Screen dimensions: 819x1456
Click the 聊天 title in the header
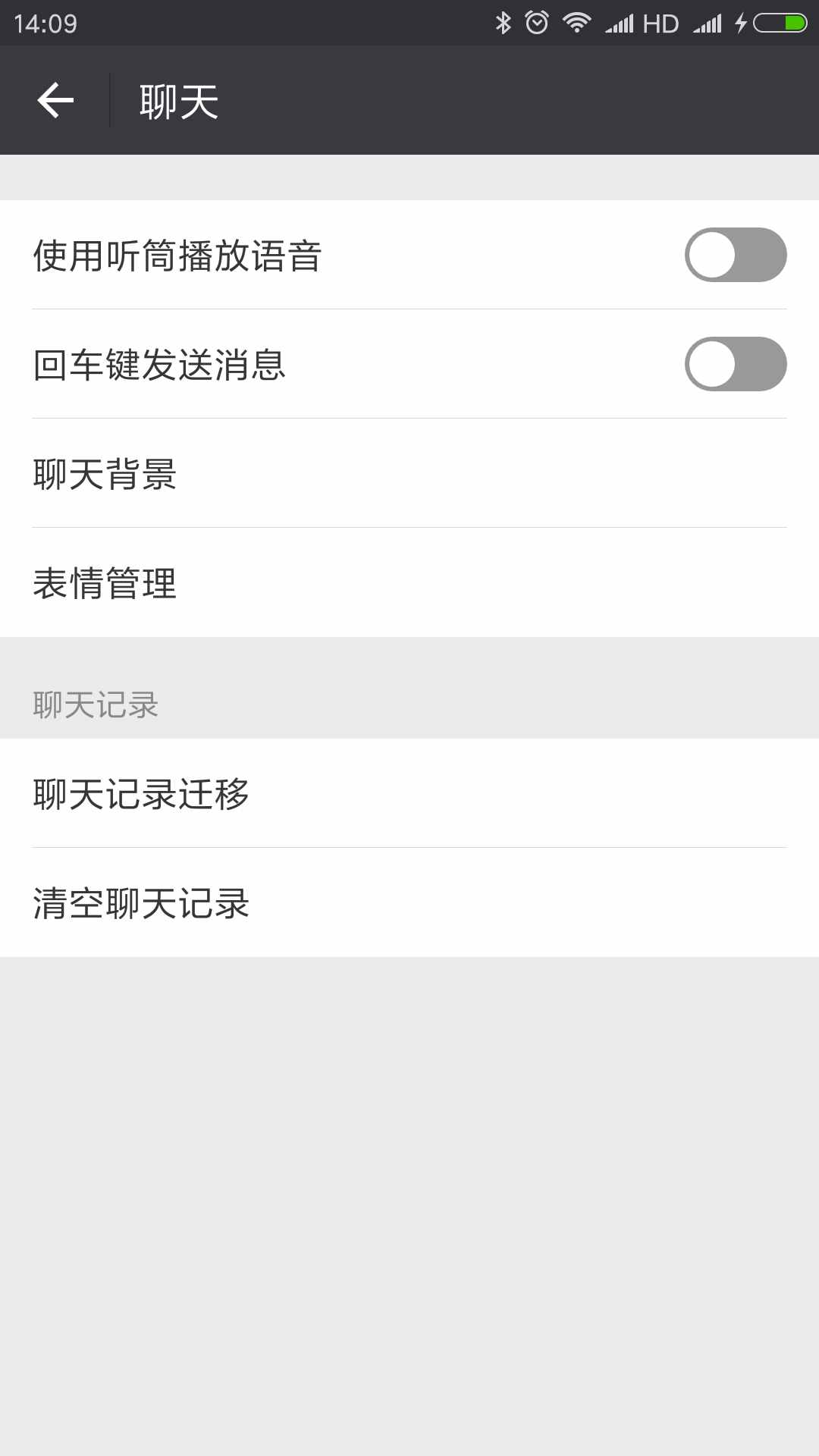(x=177, y=100)
